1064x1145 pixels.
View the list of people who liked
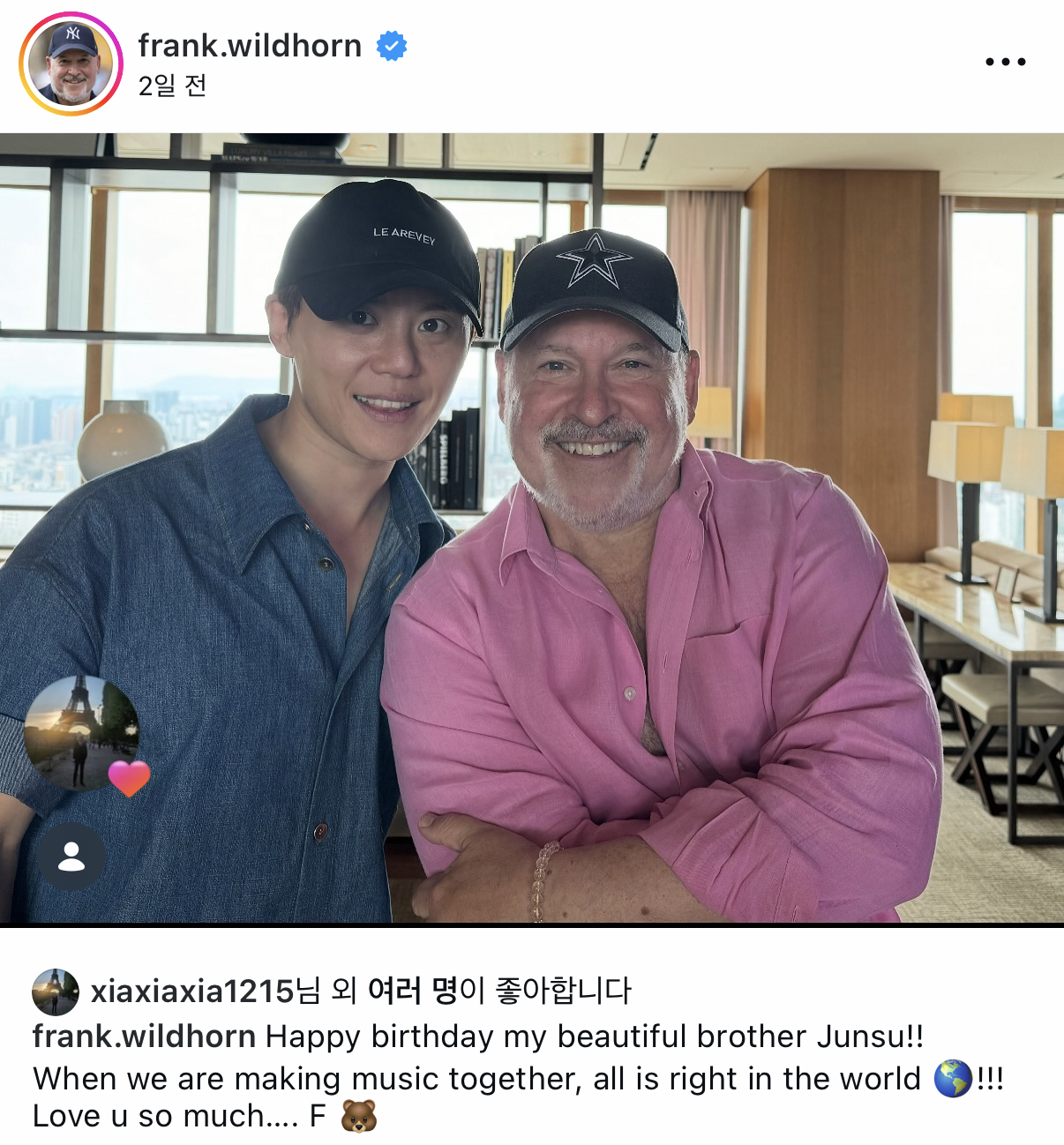(411, 991)
